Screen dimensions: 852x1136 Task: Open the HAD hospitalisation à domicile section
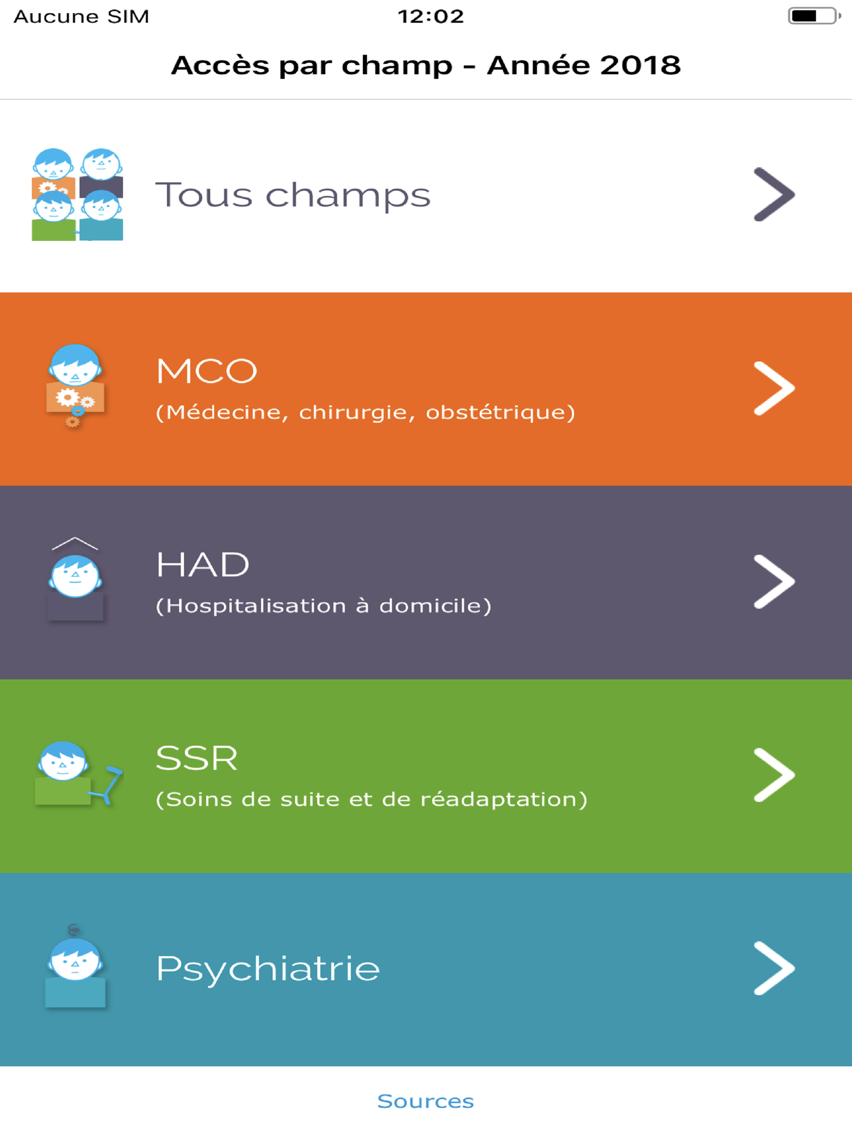426,580
